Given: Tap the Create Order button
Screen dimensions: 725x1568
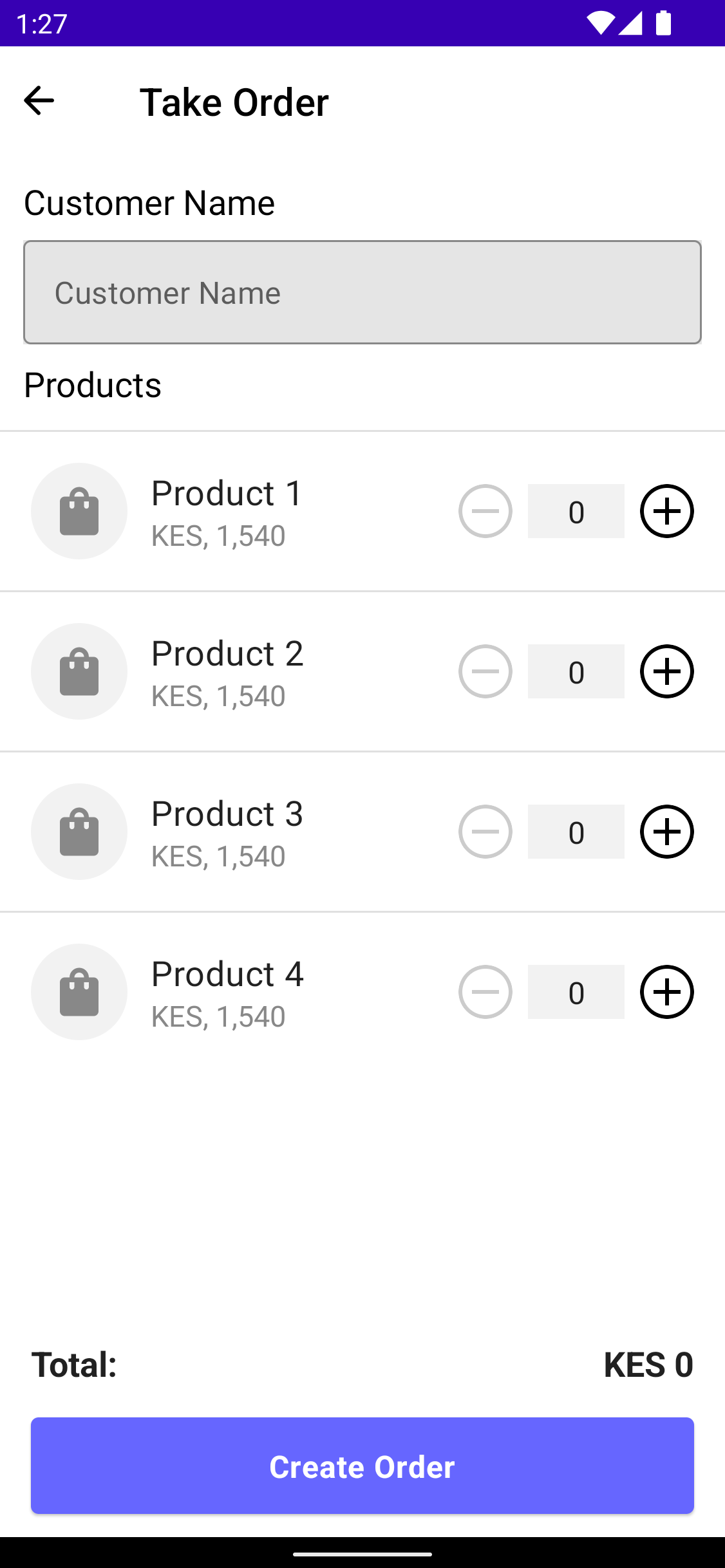Looking at the screenshot, I should pyautogui.click(x=362, y=1466).
